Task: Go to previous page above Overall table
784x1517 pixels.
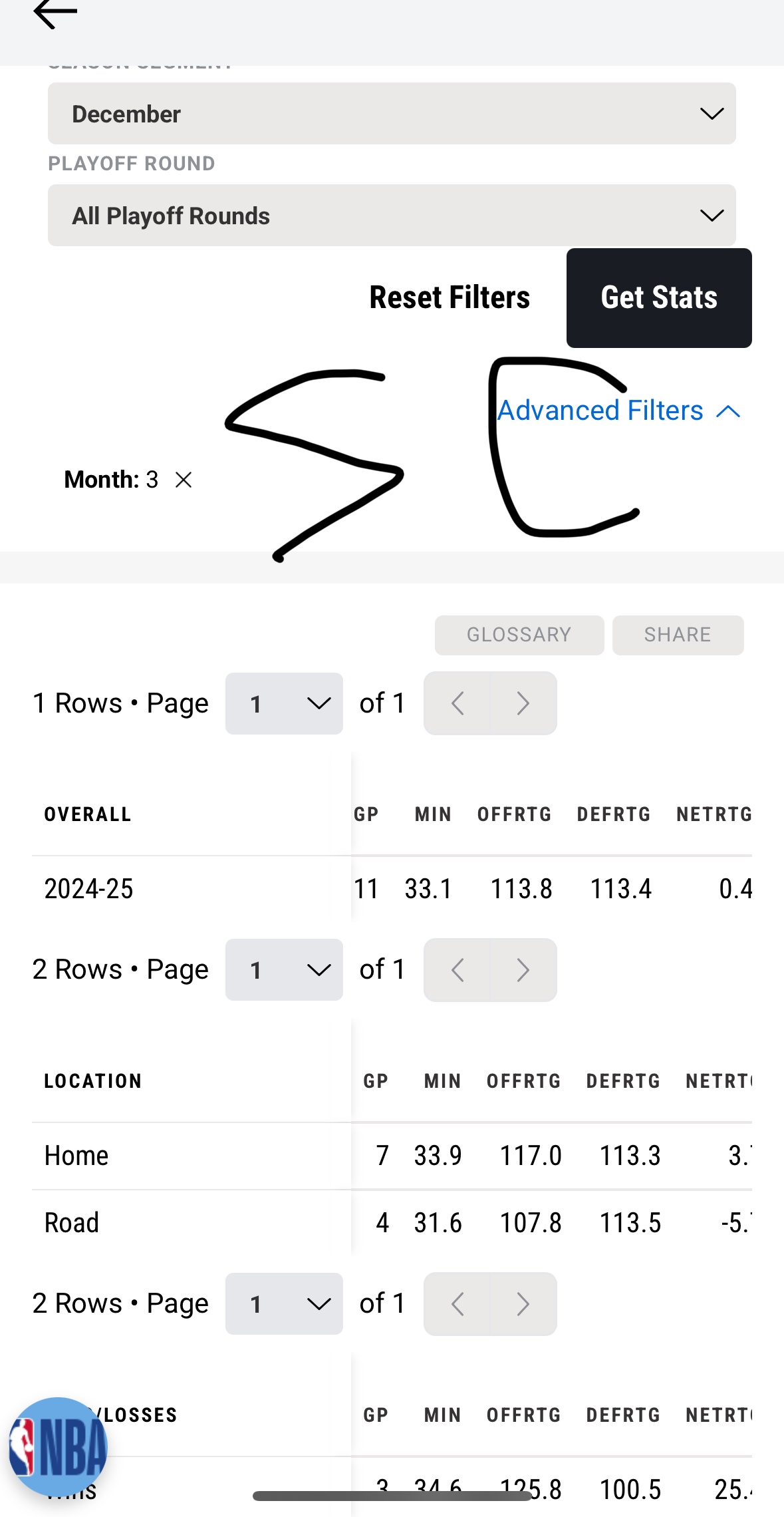Action: pos(457,703)
